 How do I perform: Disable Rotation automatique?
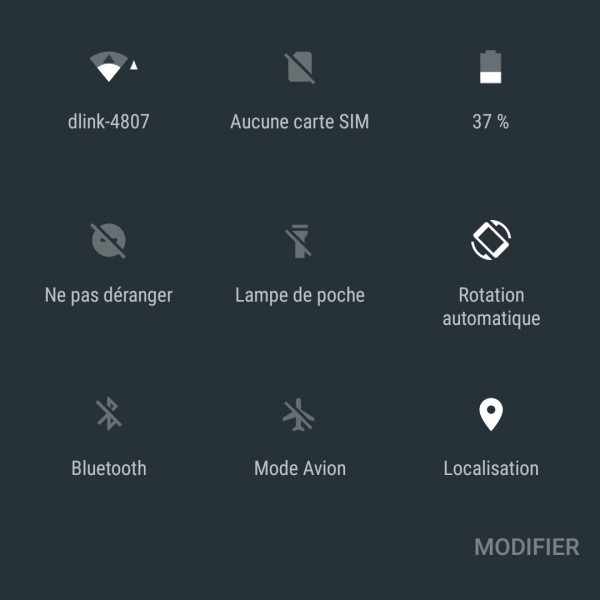click(490, 241)
